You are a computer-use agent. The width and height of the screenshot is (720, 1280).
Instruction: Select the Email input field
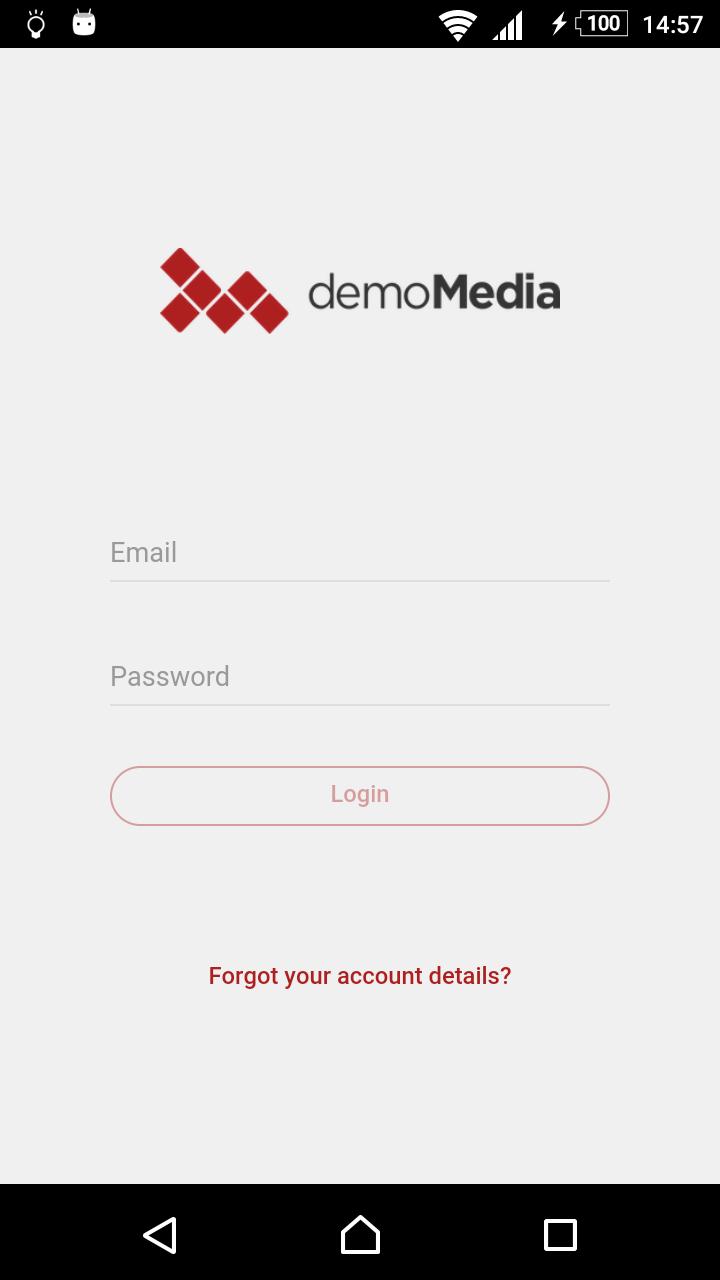pos(360,552)
